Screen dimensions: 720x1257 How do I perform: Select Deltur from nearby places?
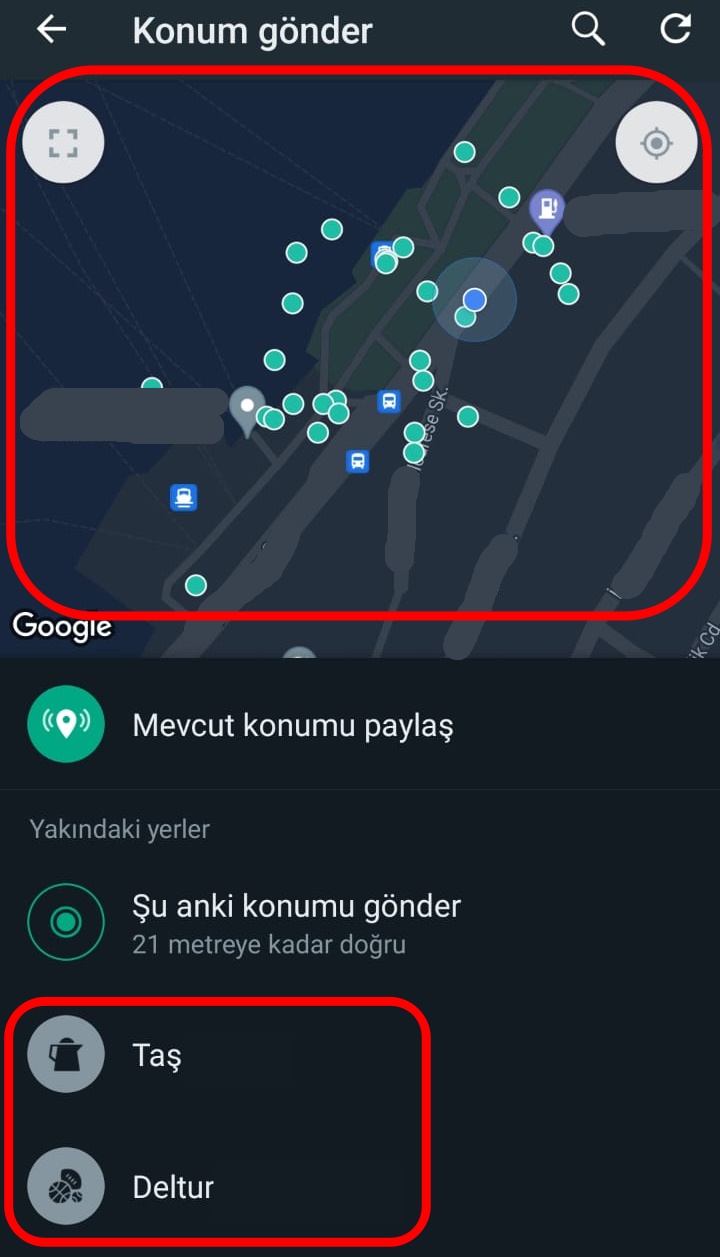[x=172, y=1187]
